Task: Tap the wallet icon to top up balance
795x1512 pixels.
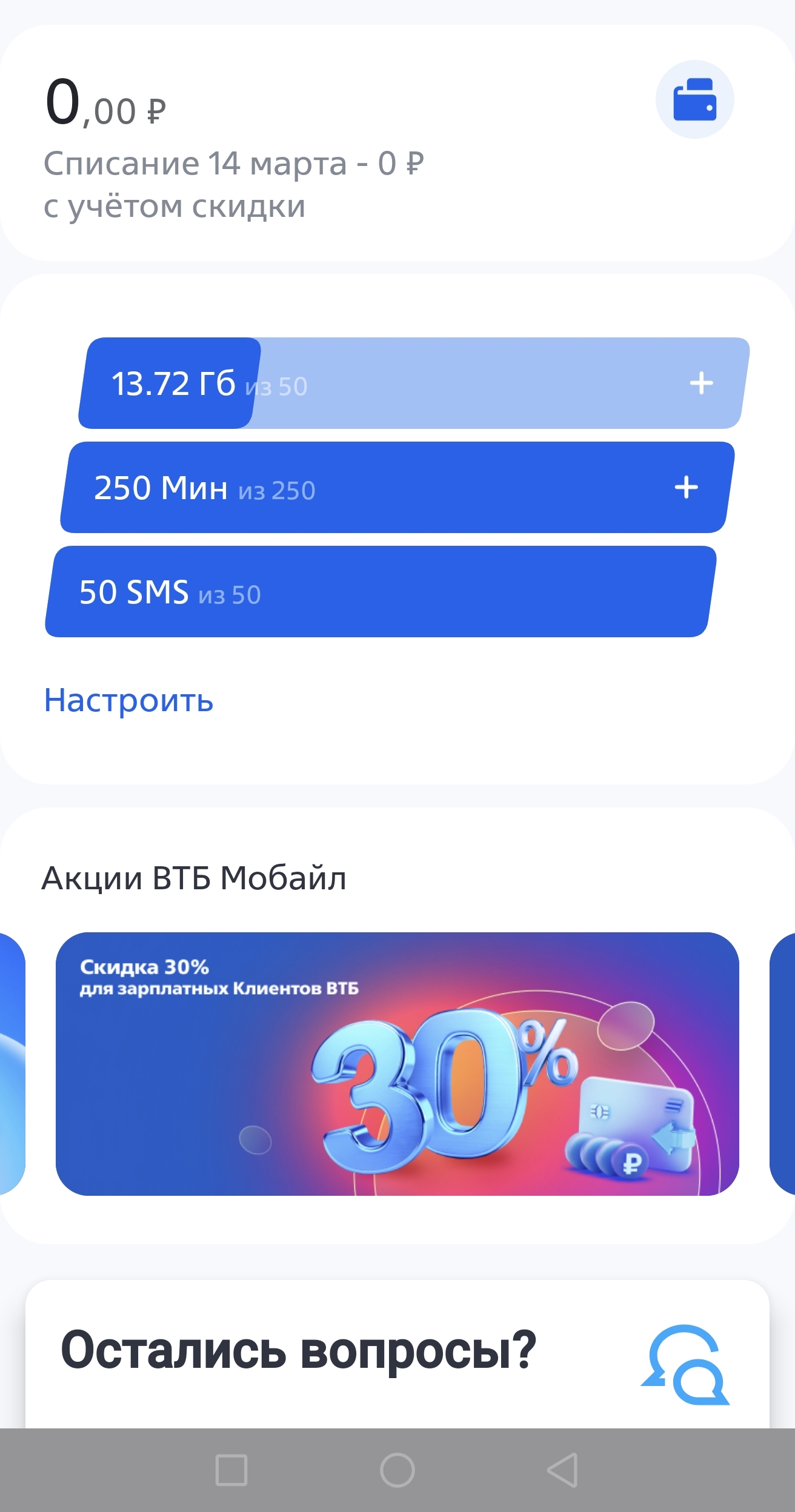Action: [694, 99]
